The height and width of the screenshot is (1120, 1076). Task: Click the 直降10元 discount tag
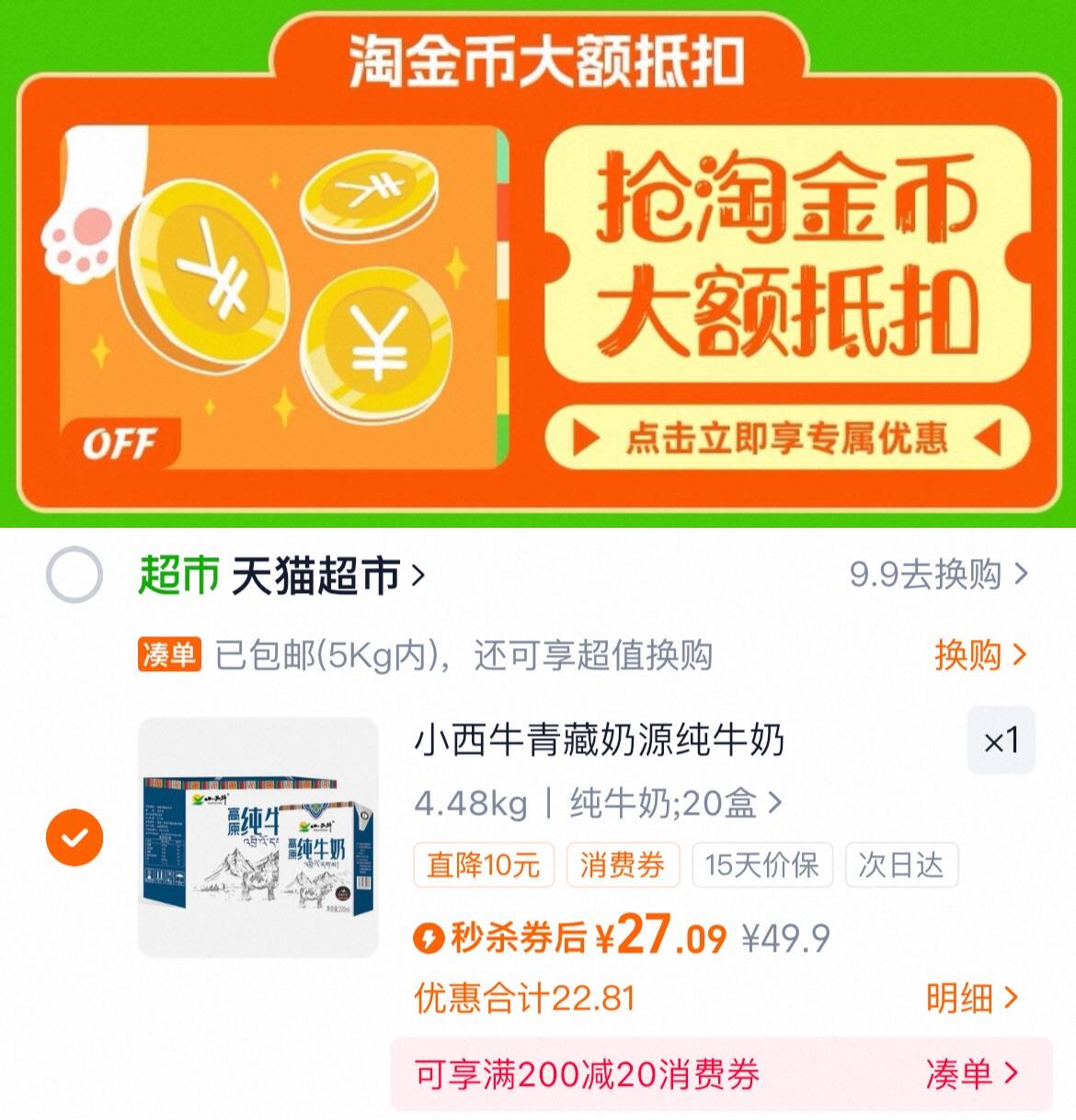[483, 863]
